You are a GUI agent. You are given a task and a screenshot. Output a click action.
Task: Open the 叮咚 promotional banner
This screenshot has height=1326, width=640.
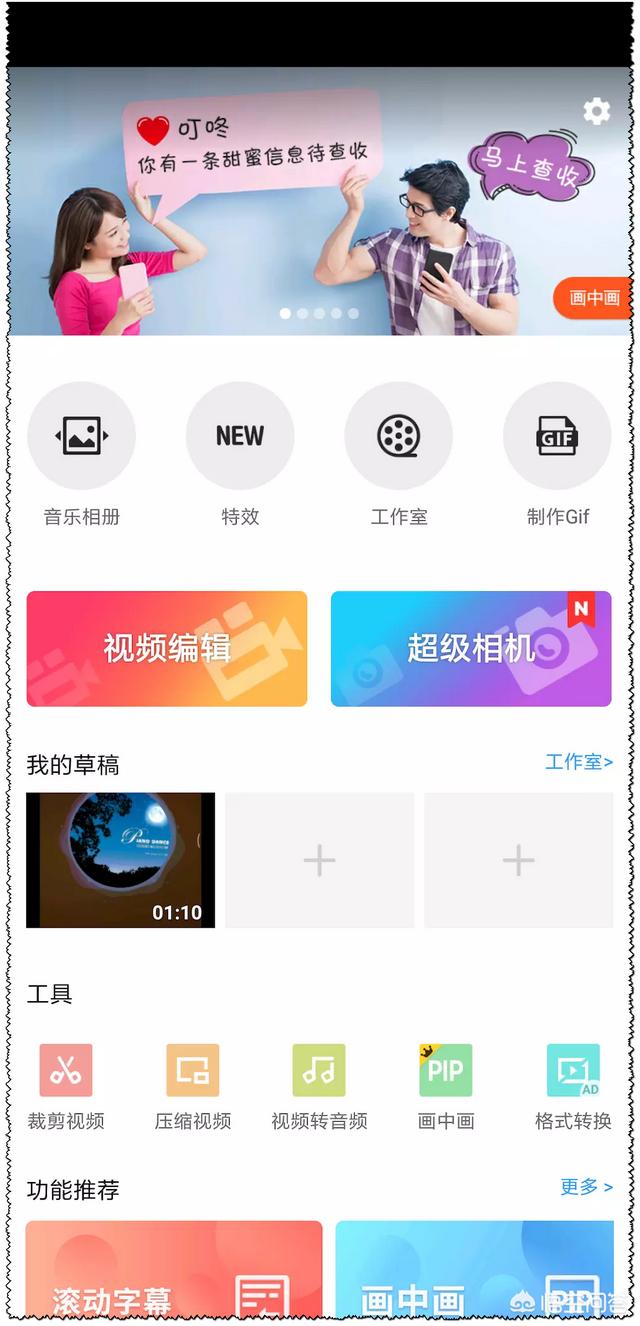coord(250,200)
